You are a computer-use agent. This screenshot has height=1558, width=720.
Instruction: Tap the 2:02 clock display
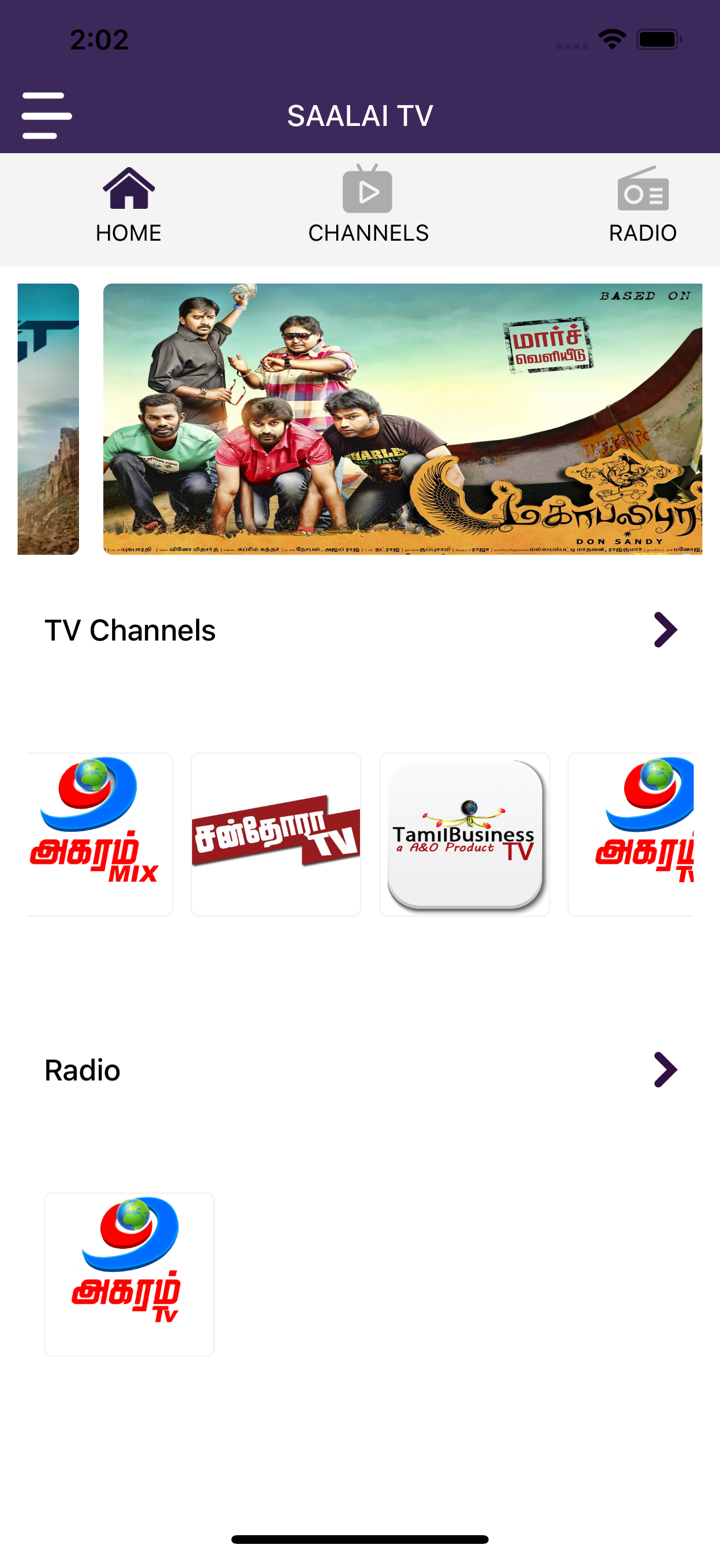100,40
